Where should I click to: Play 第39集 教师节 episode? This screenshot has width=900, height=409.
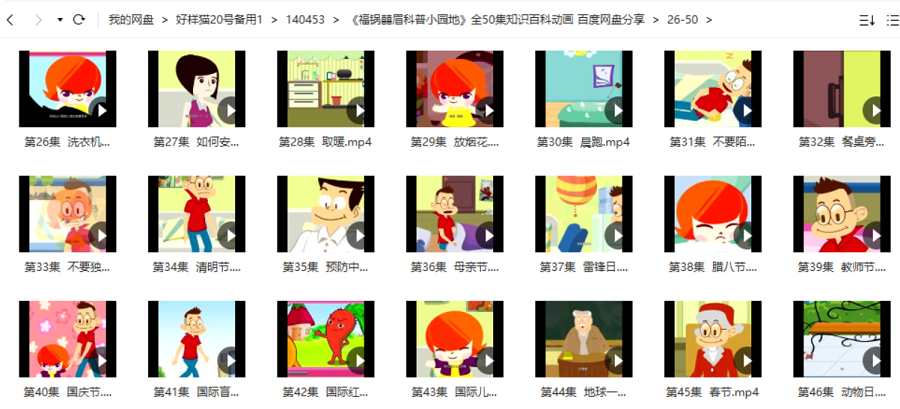(x=841, y=214)
